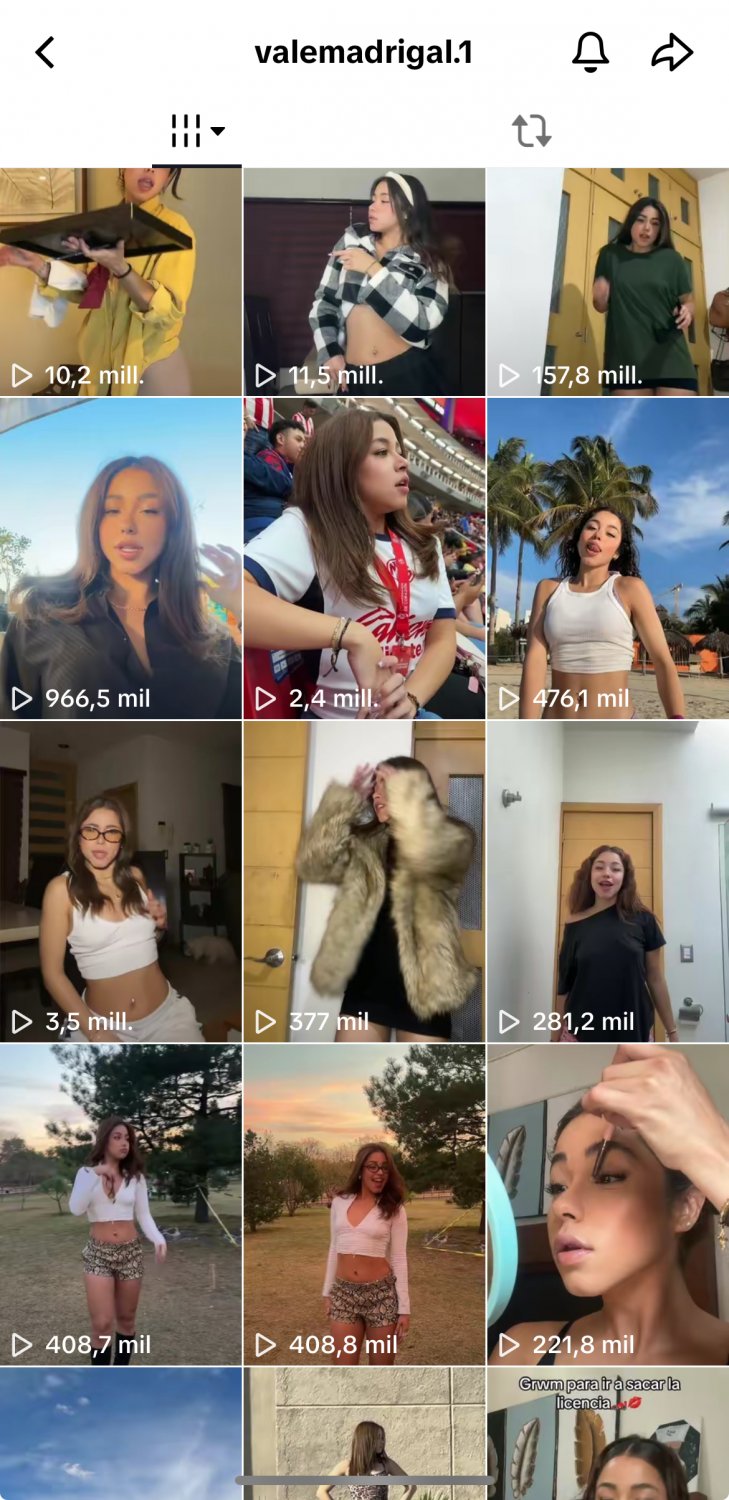Play the video with 476,1 mil views
Viewport: 729px width, 1500px height.
pos(608,558)
